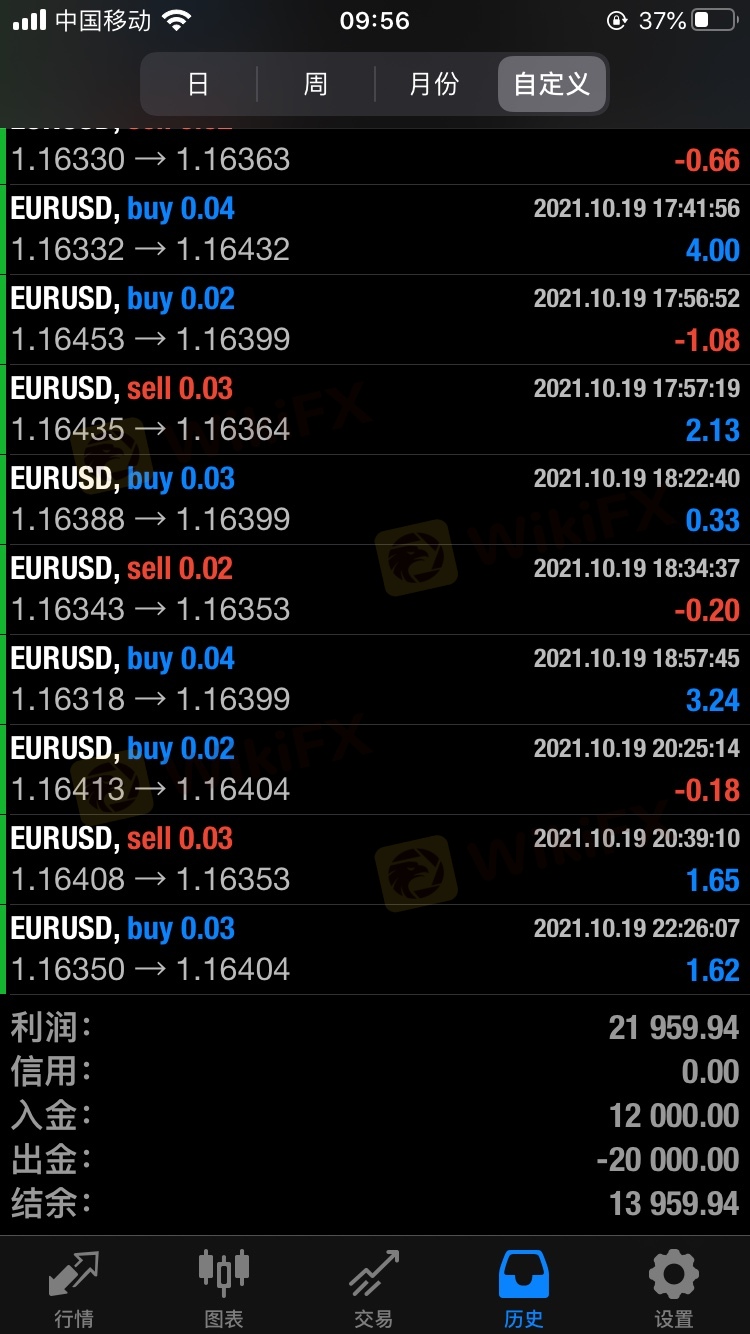The height and width of the screenshot is (1334, 750).
Task: Show history for 月份 (month)
Action: [434, 84]
